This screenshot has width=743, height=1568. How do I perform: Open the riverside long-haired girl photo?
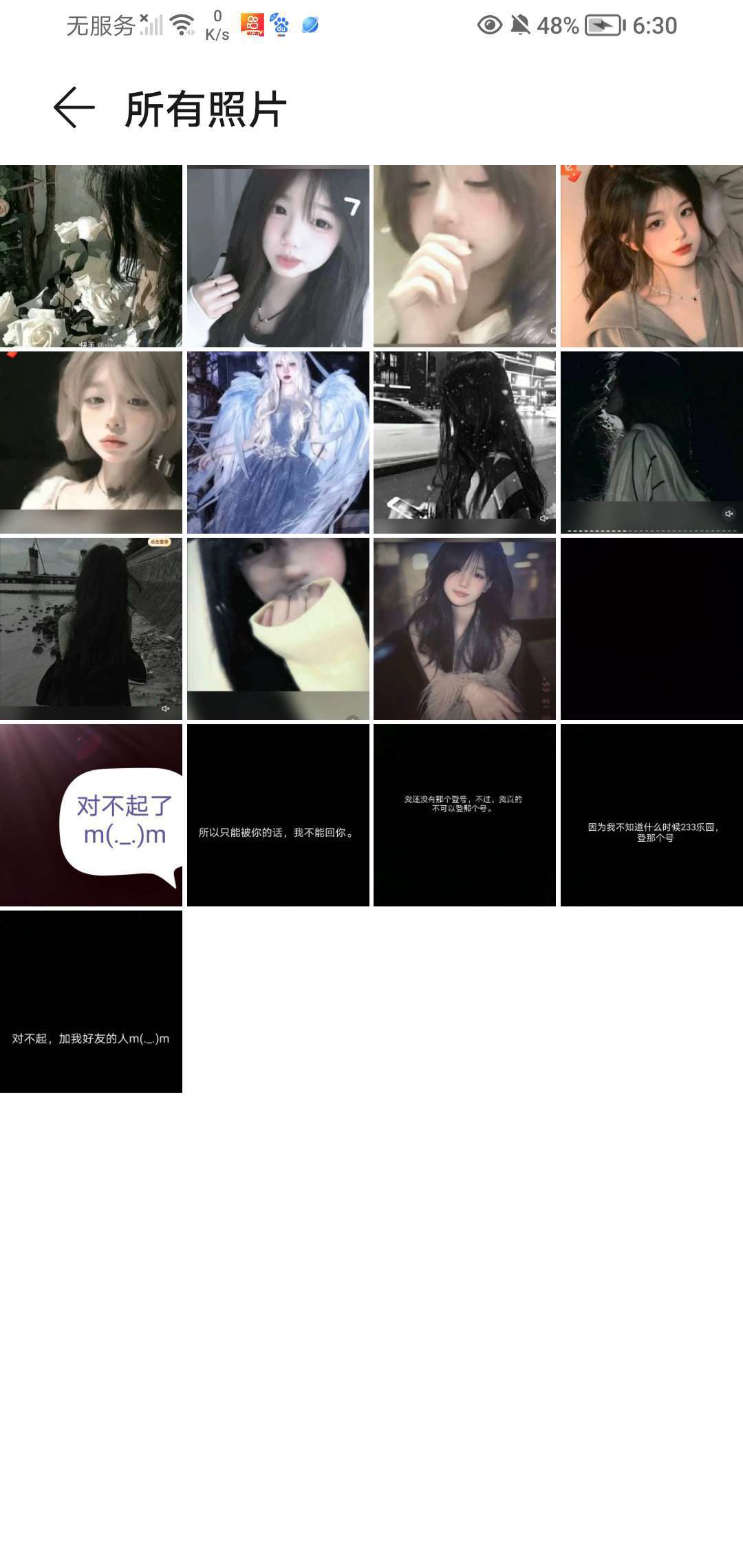91,629
